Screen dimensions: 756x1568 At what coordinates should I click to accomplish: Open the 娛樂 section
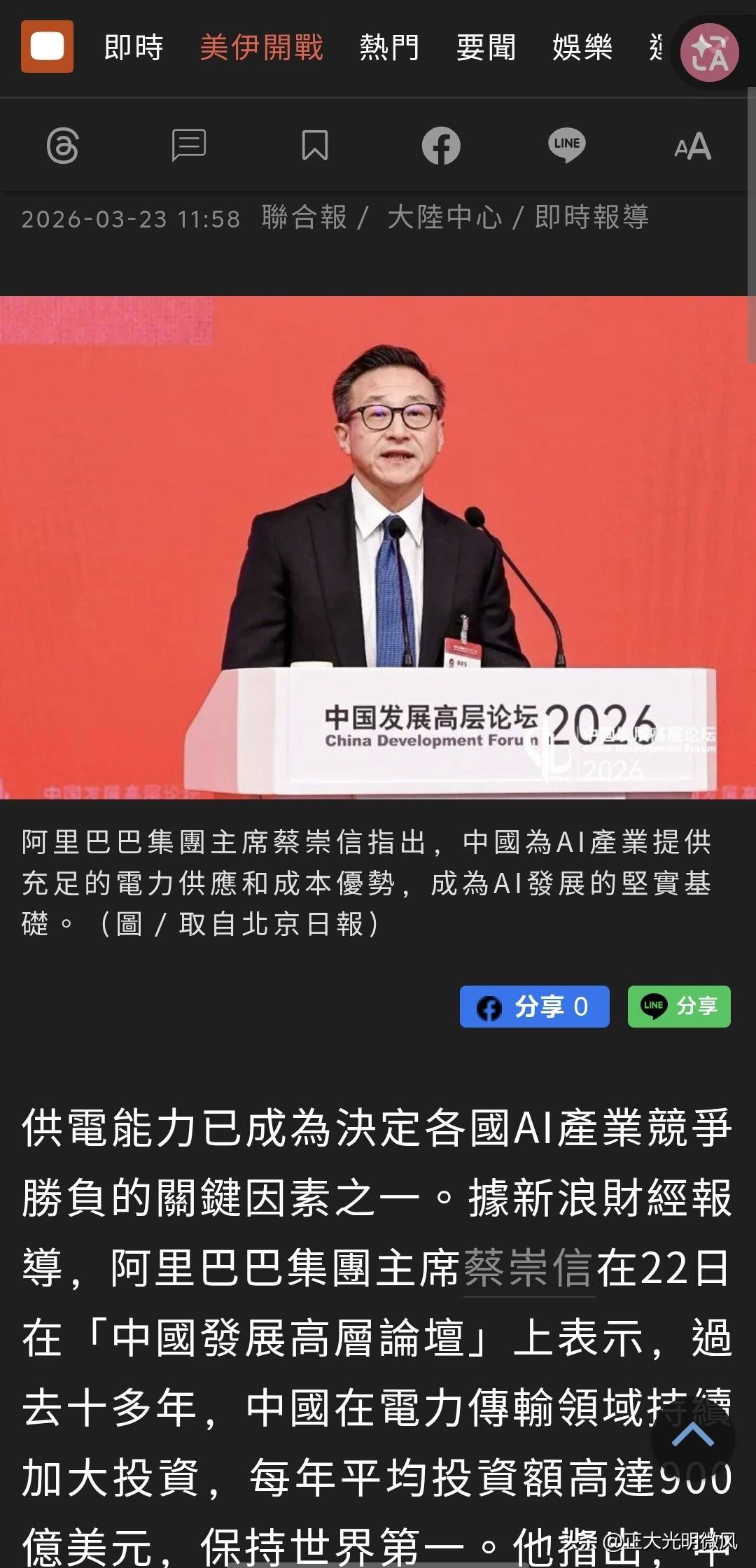(x=581, y=48)
